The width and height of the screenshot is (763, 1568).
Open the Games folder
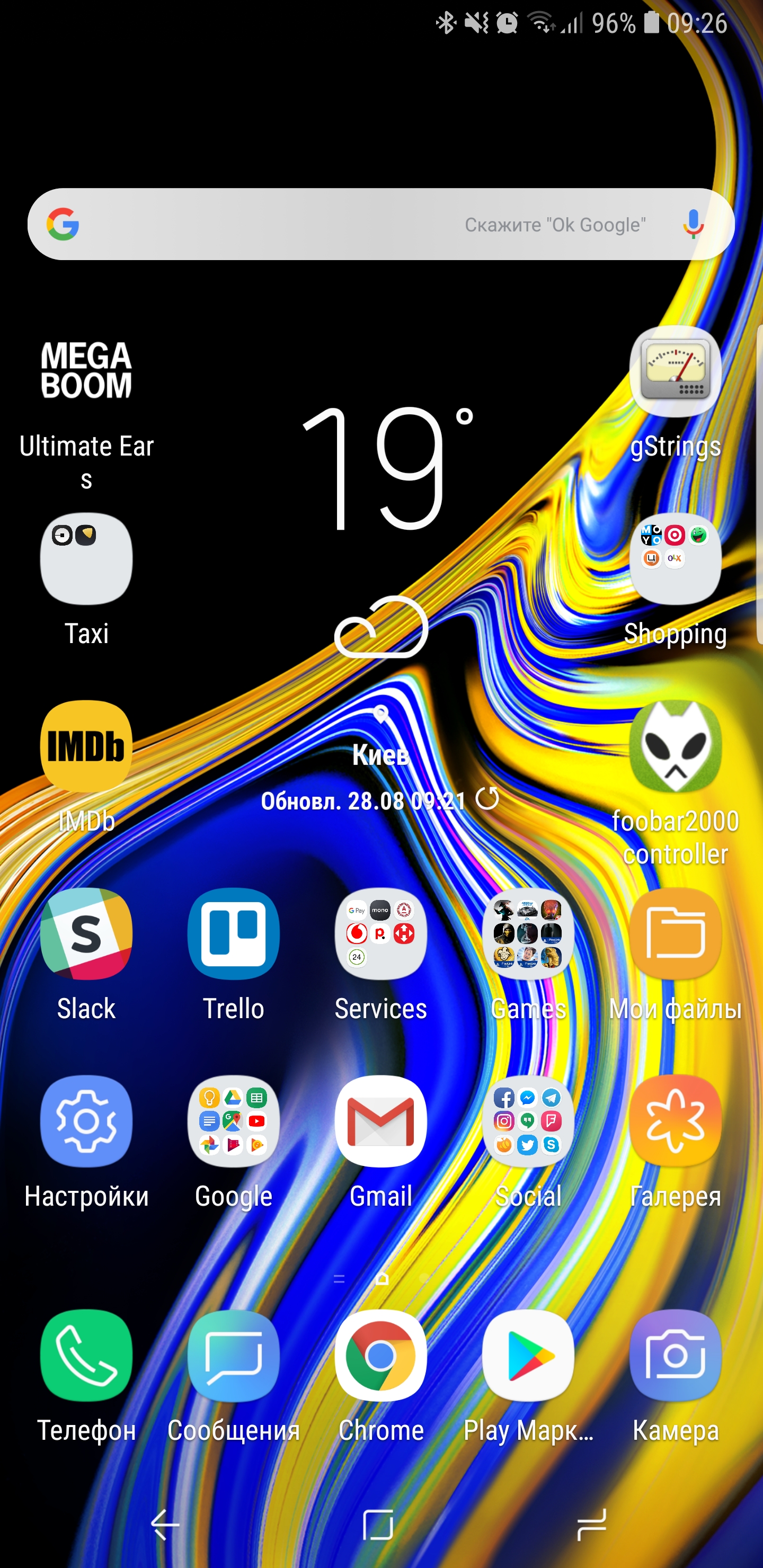click(527, 934)
